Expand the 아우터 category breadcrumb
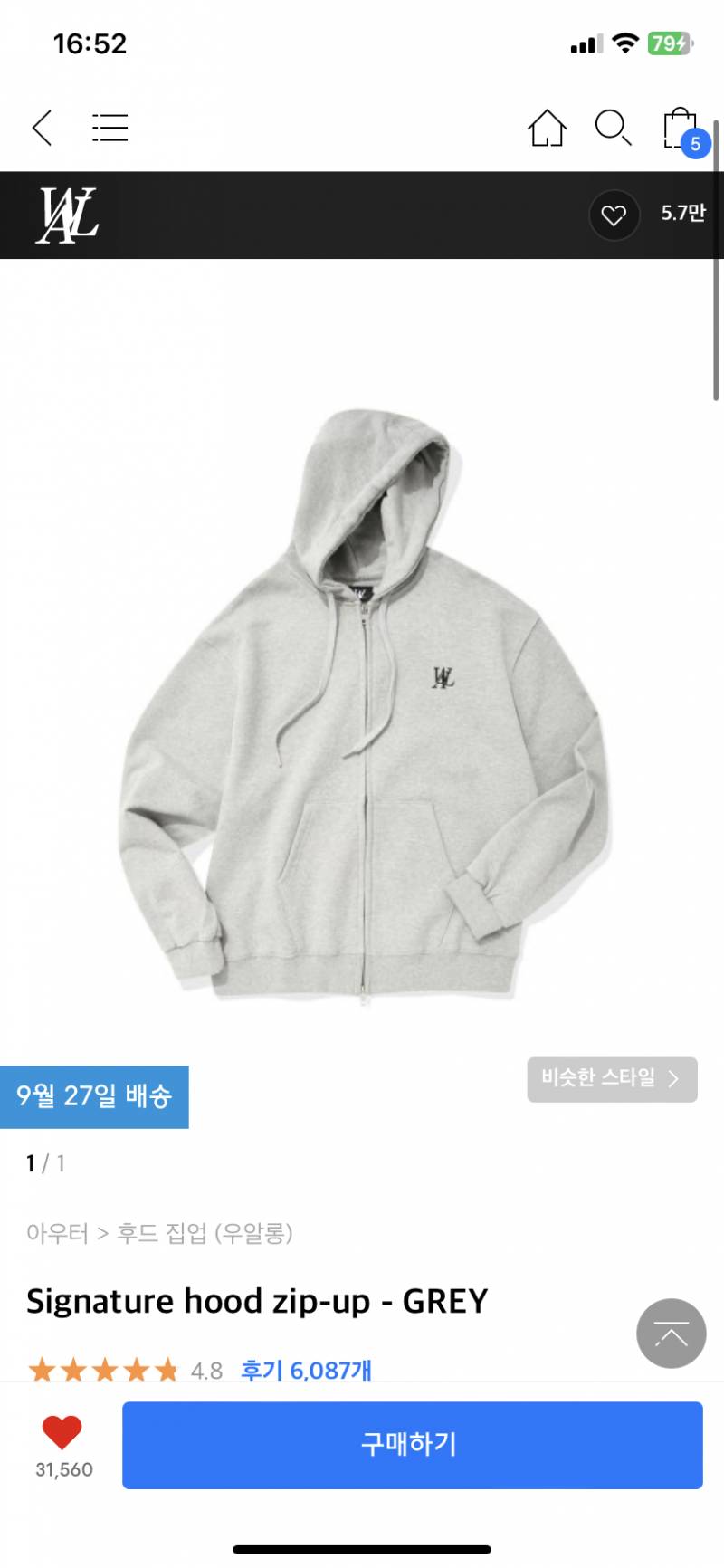724x1568 pixels. coord(58,1233)
